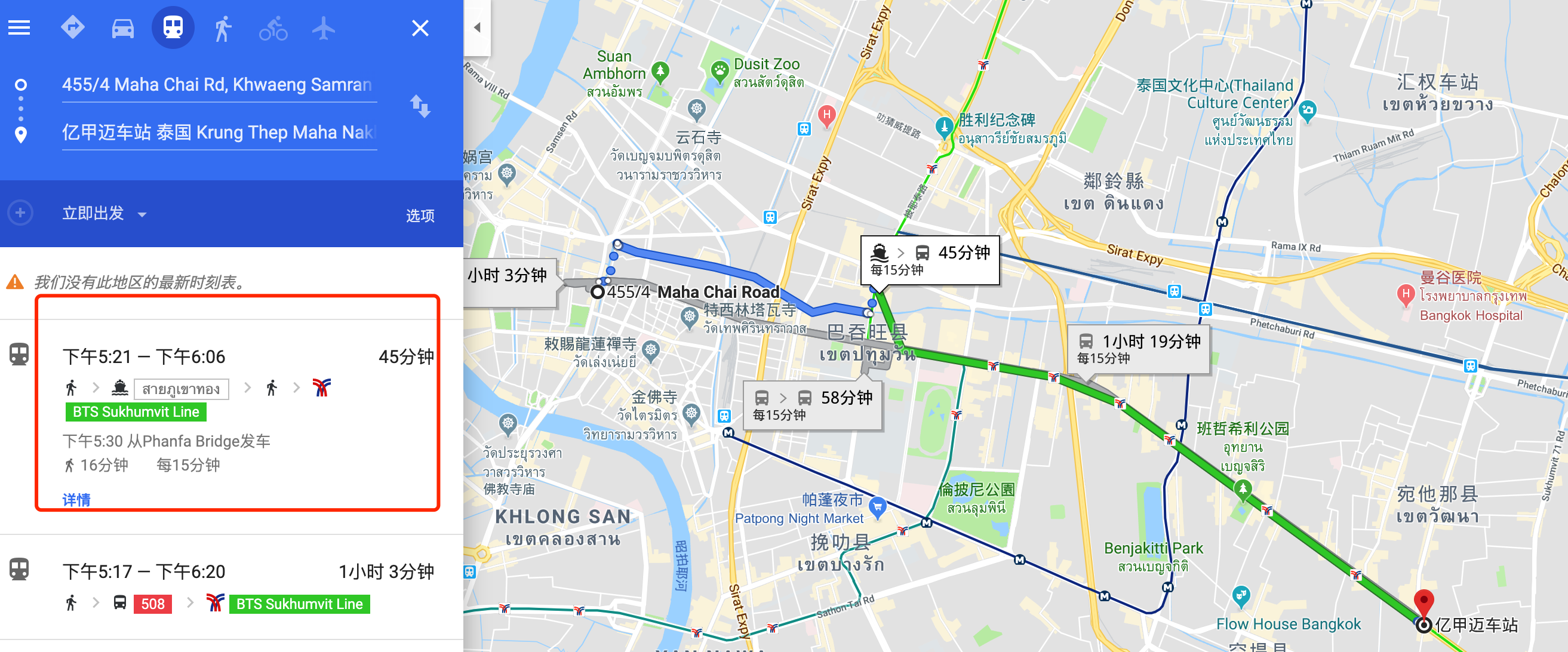This screenshot has height=652, width=1568.
Task: Swap start and destination
Action: tap(420, 106)
